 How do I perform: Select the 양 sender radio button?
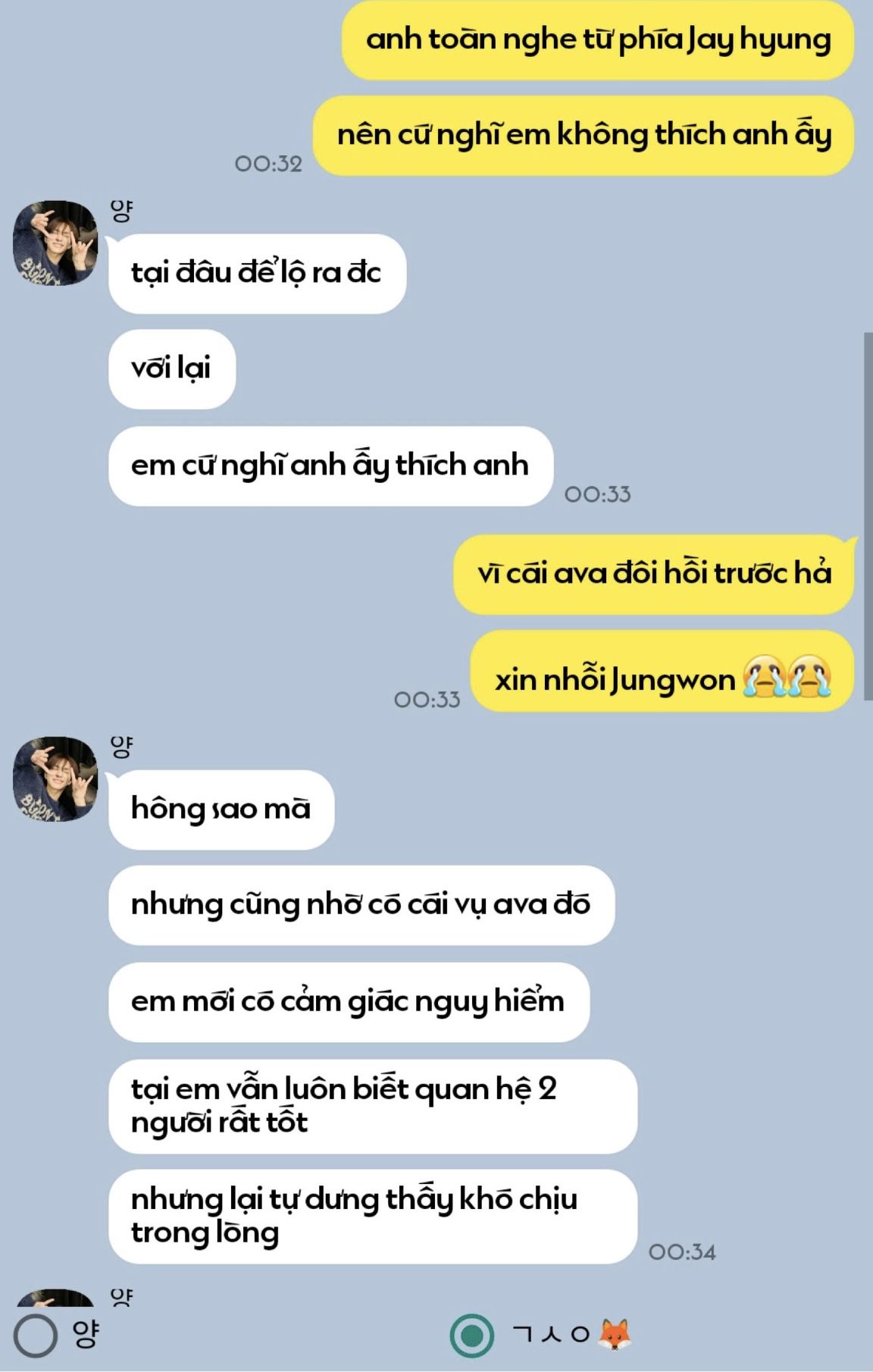coord(36,1336)
